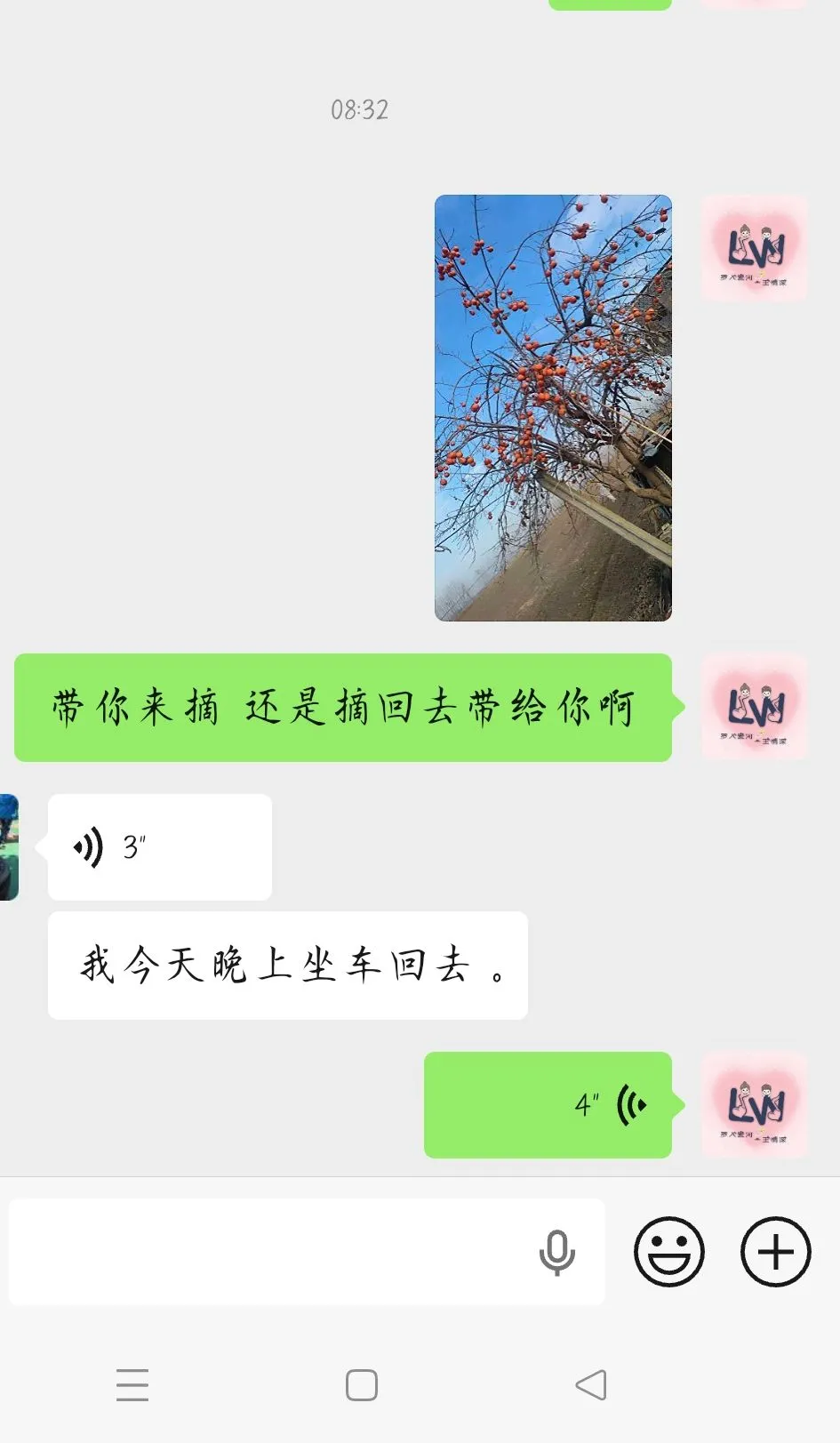Go to the home screen
The height and width of the screenshot is (1443, 840).
tap(362, 1384)
